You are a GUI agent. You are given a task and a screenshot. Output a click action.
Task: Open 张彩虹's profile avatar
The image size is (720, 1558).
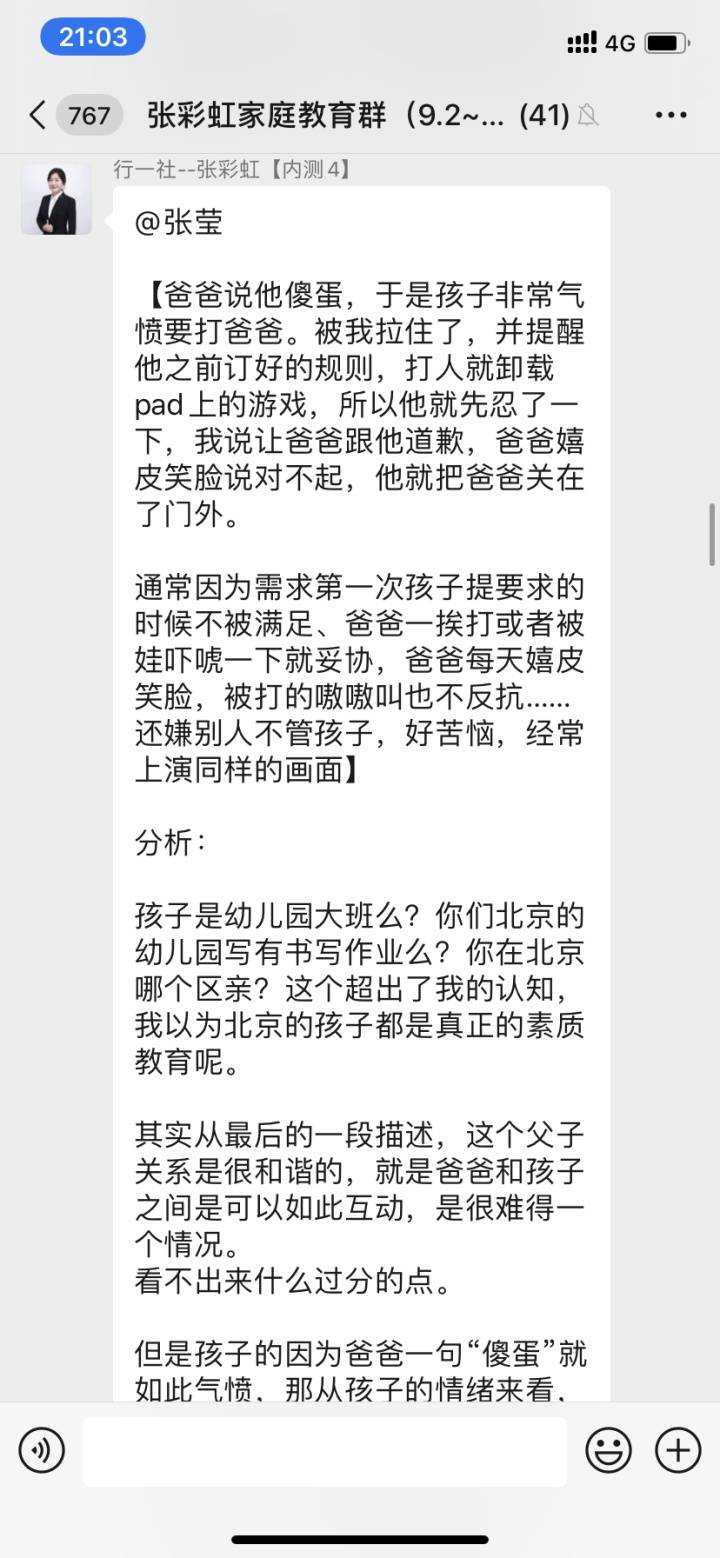tap(56, 199)
